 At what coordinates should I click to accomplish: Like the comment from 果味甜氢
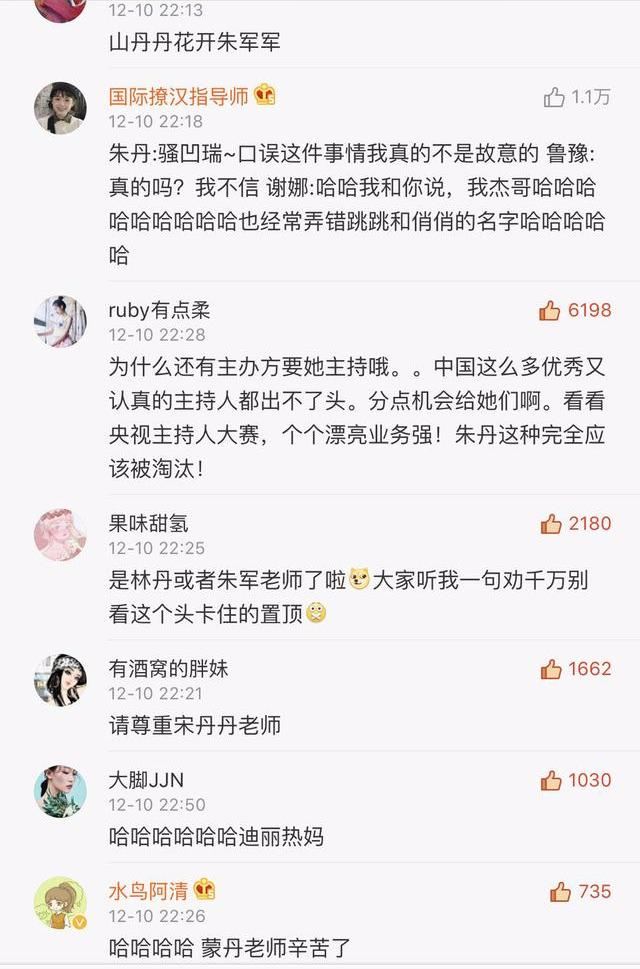551,524
